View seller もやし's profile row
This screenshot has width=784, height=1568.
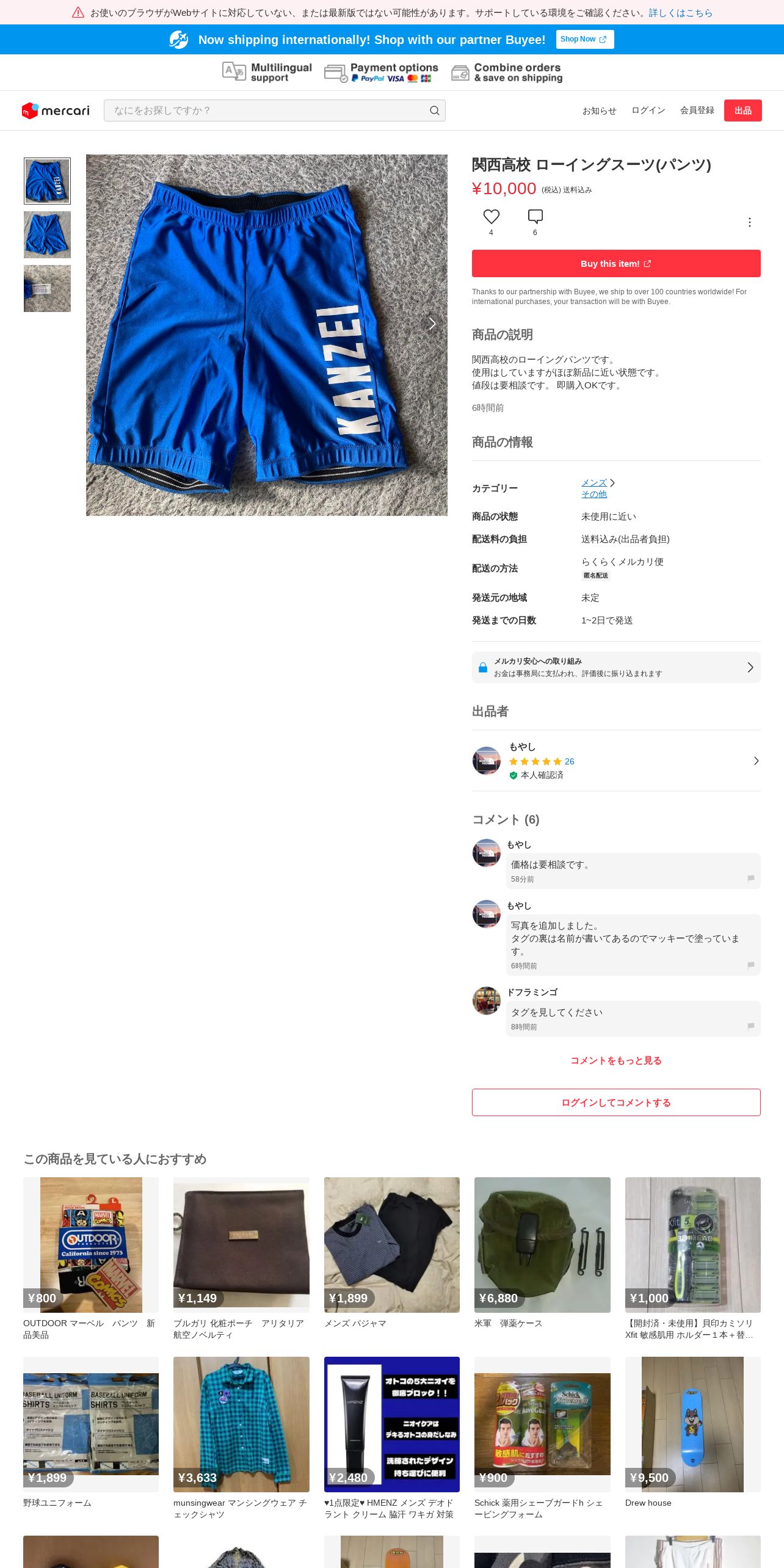615,761
